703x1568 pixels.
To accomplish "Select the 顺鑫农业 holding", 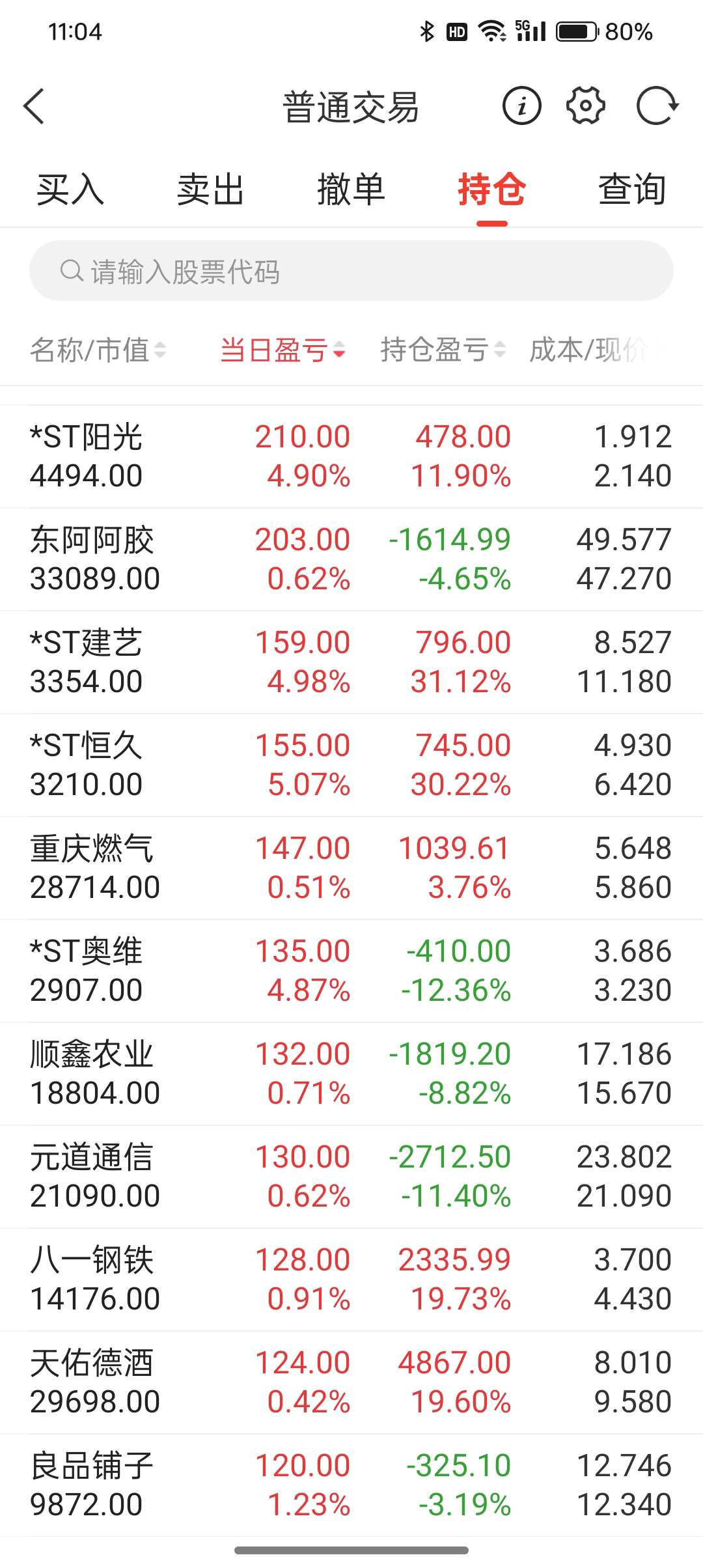I will pyautogui.click(x=351, y=1073).
